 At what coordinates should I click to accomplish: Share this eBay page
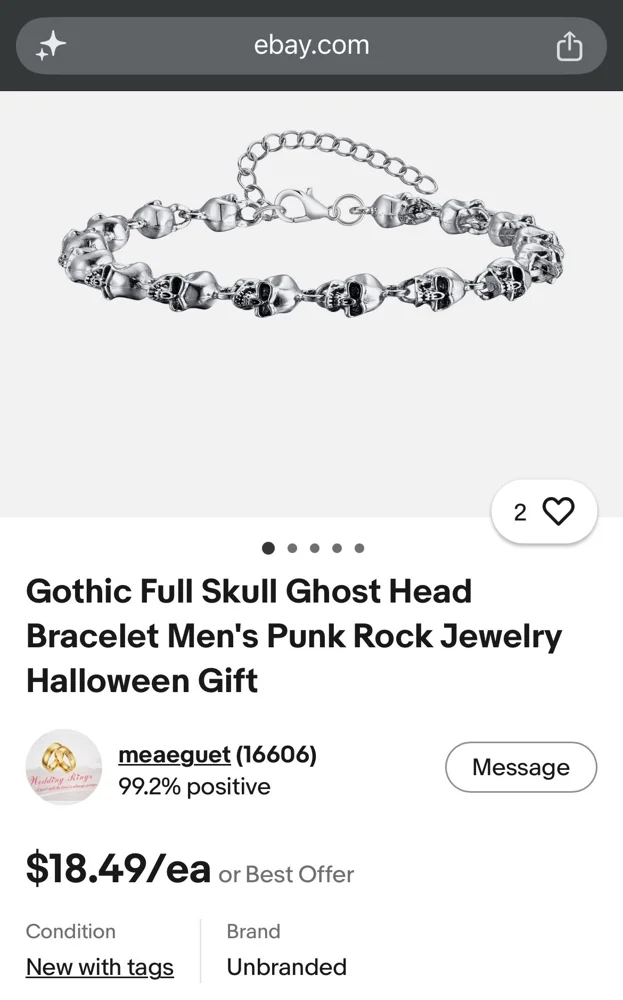(x=569, y=46)
